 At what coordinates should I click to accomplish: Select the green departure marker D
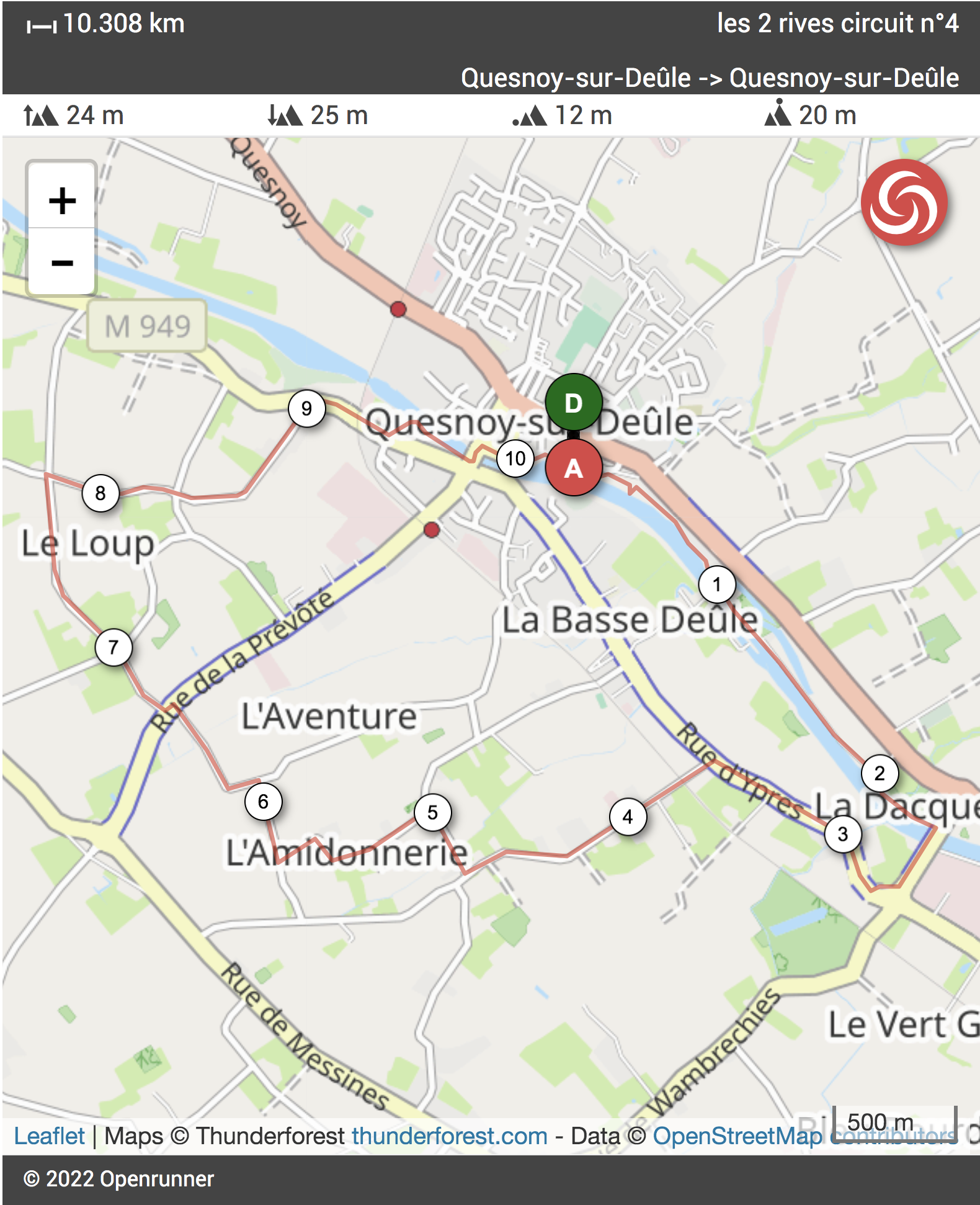(574, 403)
